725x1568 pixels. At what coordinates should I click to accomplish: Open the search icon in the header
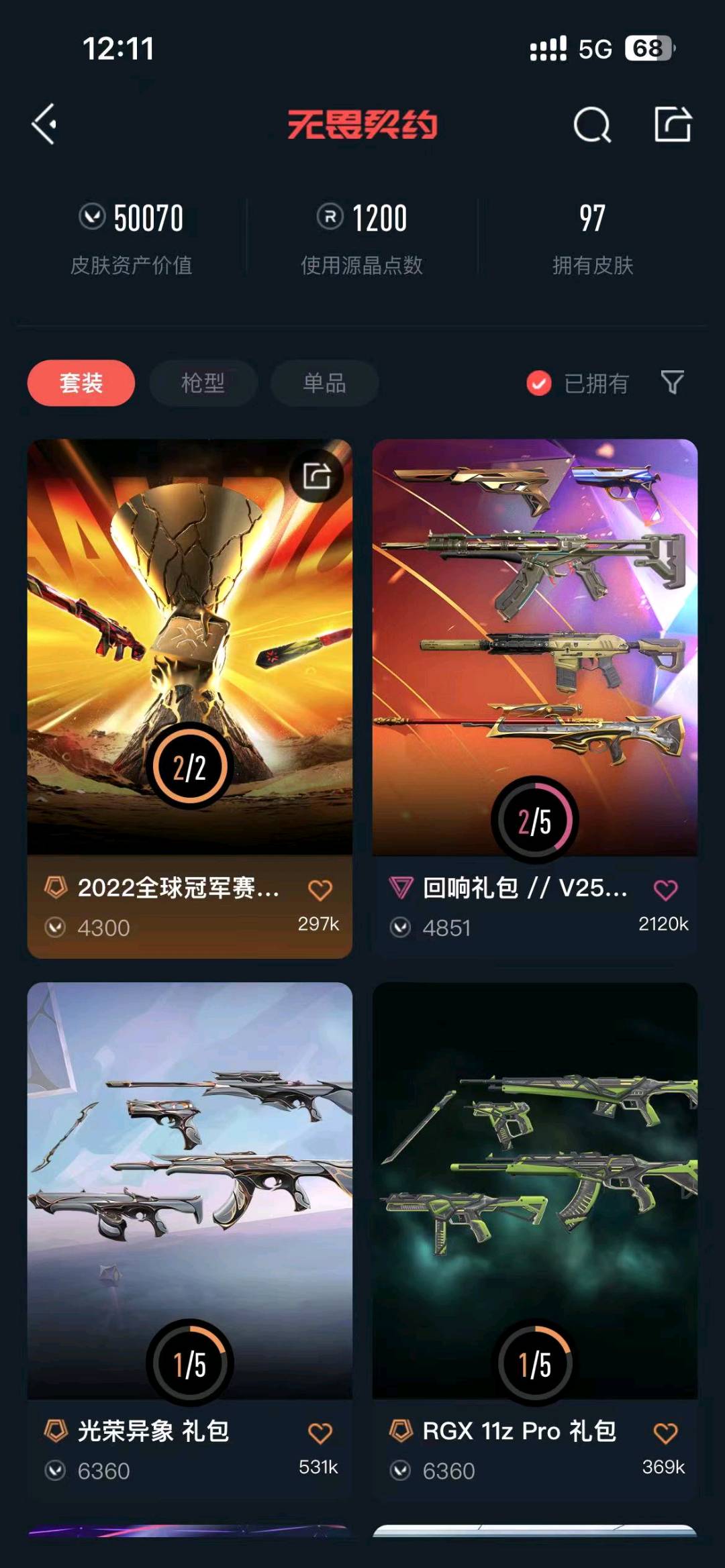592,125
